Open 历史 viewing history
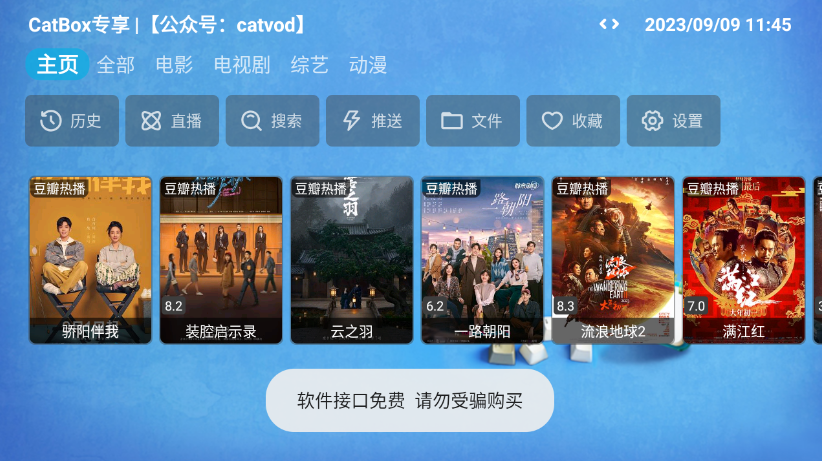822x461 pixels. 72,121
